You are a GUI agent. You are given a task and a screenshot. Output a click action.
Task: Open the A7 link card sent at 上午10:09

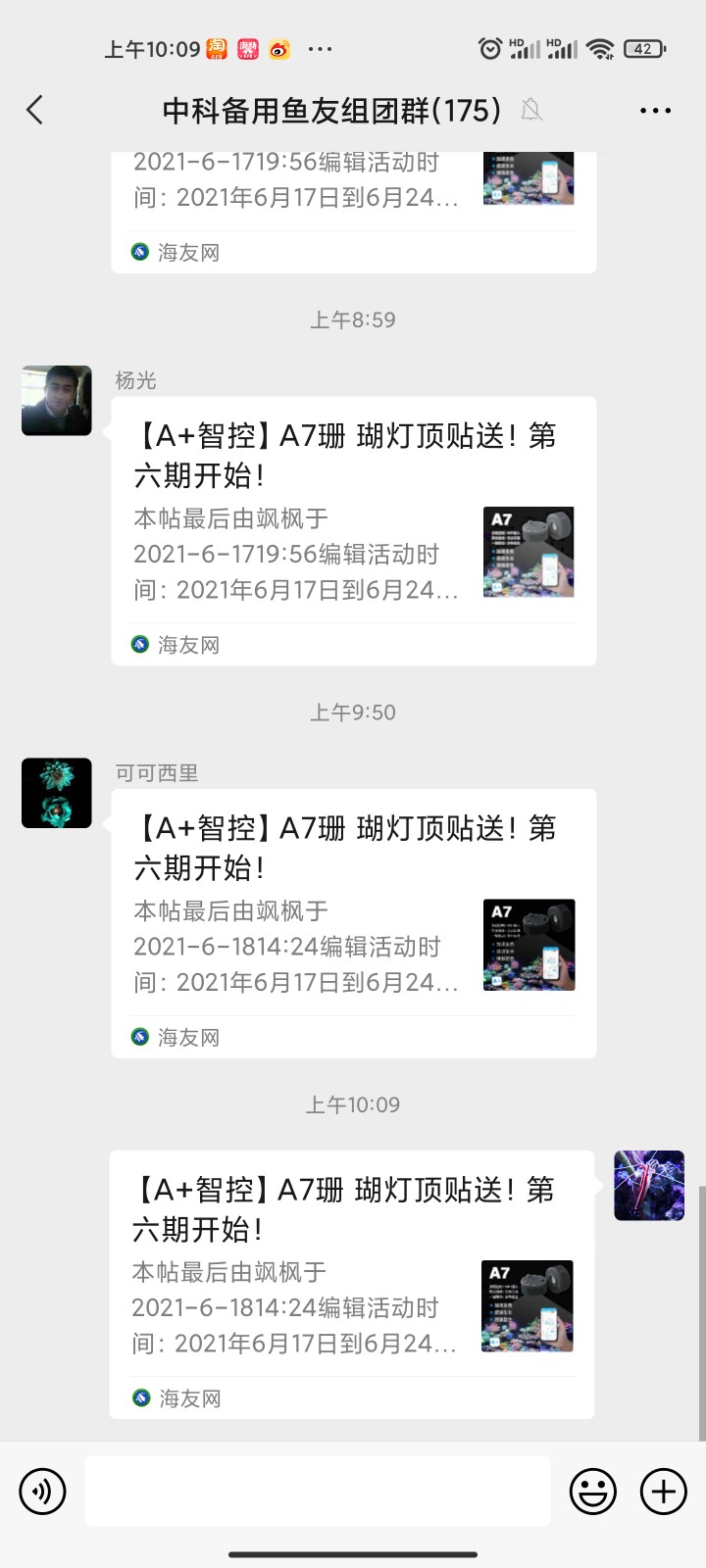pos(351,1284)
